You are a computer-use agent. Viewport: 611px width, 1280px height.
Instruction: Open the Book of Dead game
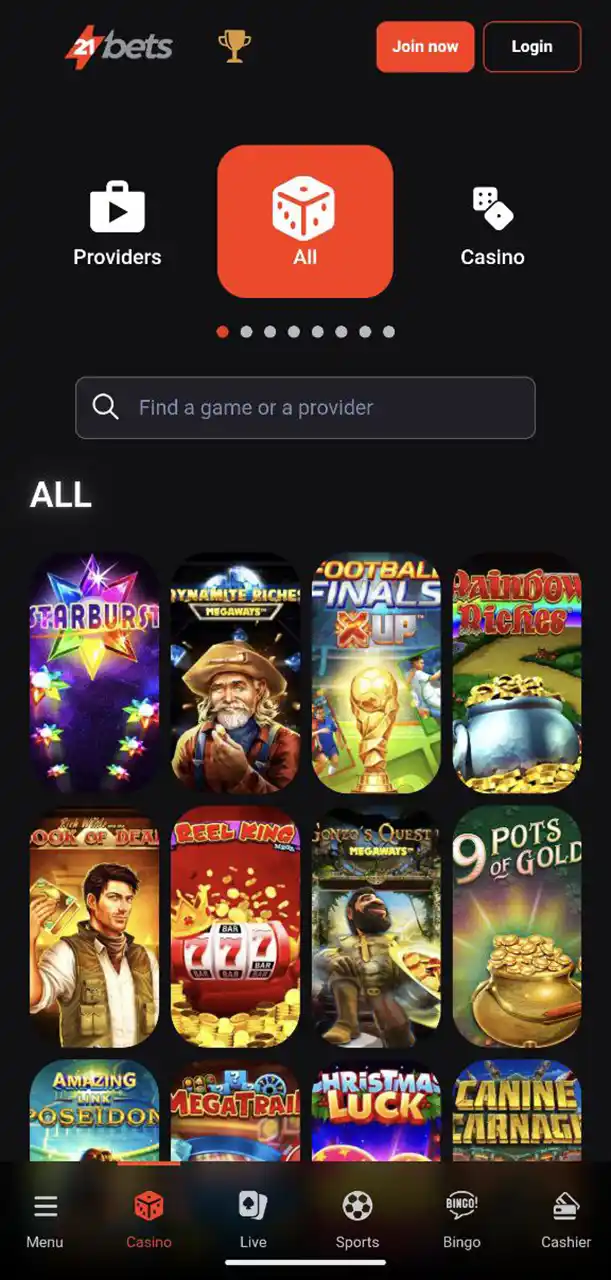pos(94,927)
